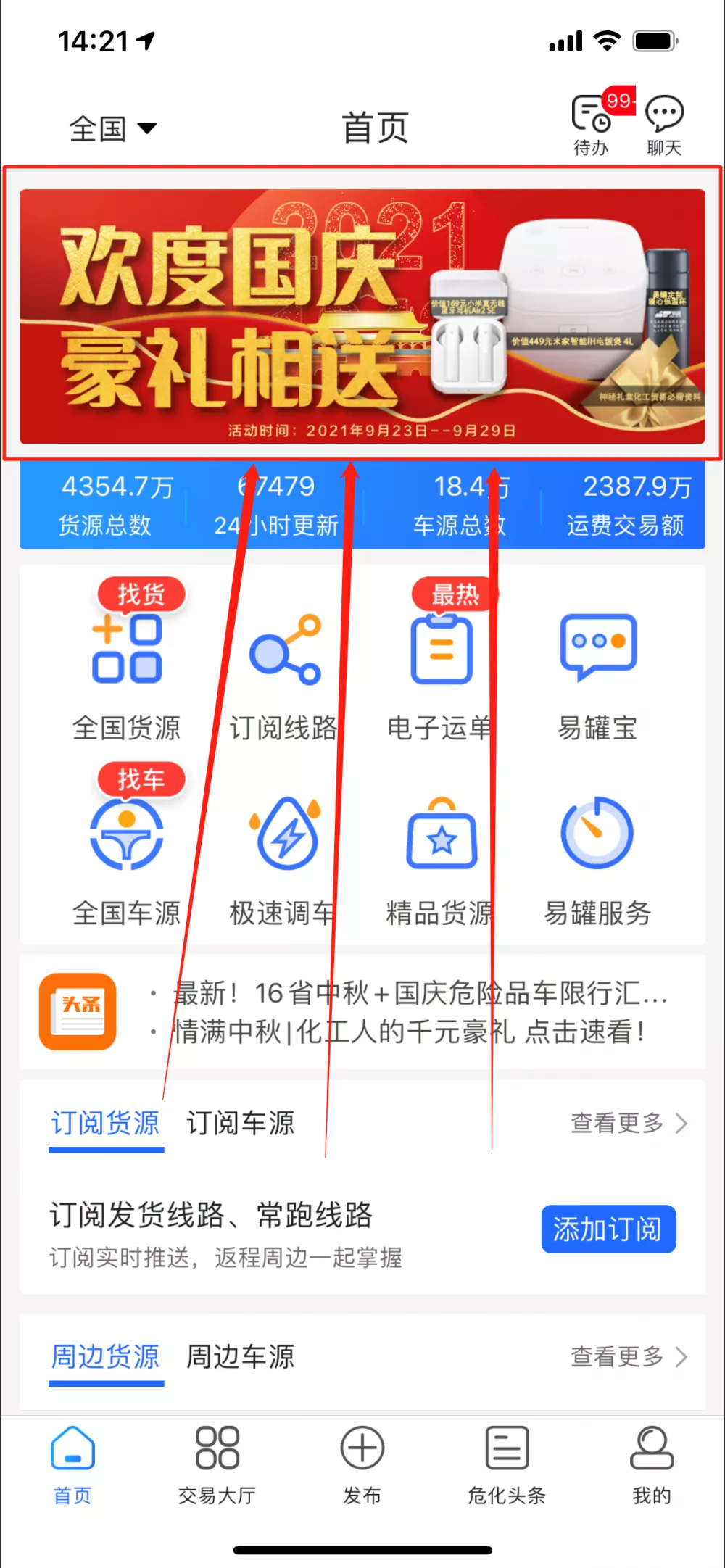Switch to the 周边车源 tab

pos(241,1356)
